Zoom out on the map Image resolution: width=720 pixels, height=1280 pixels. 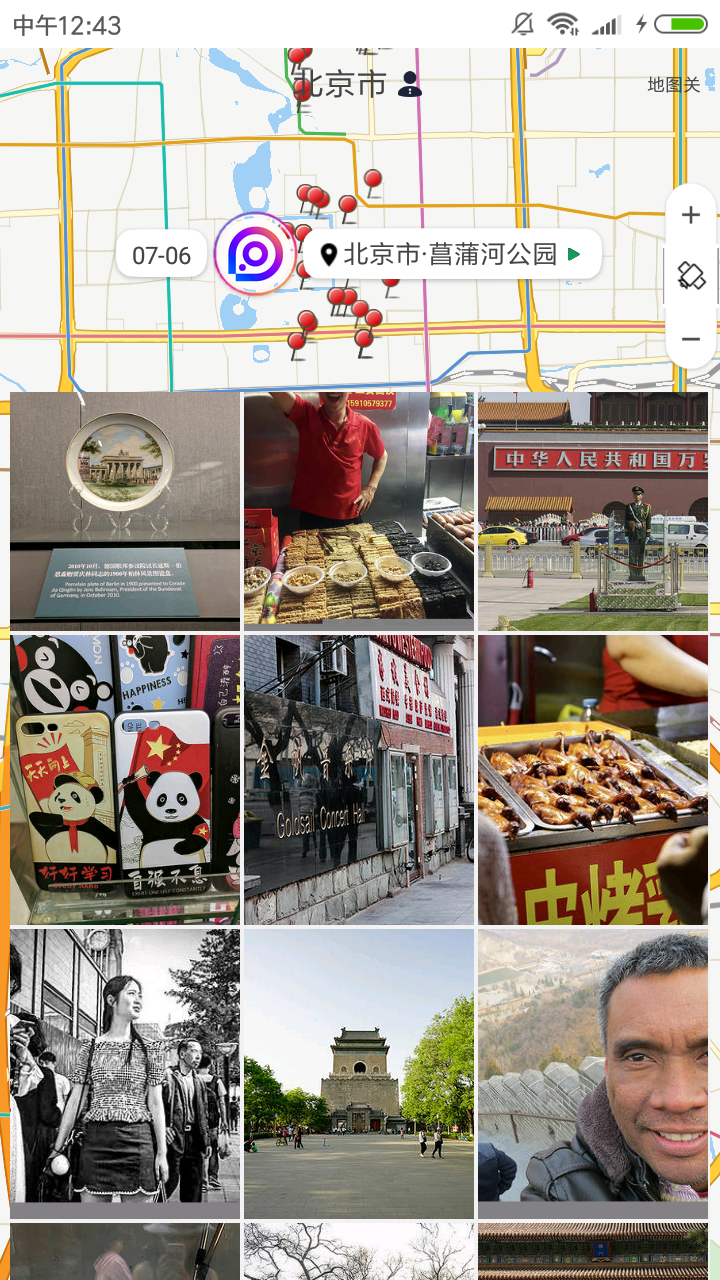click(x=690, y=339)
